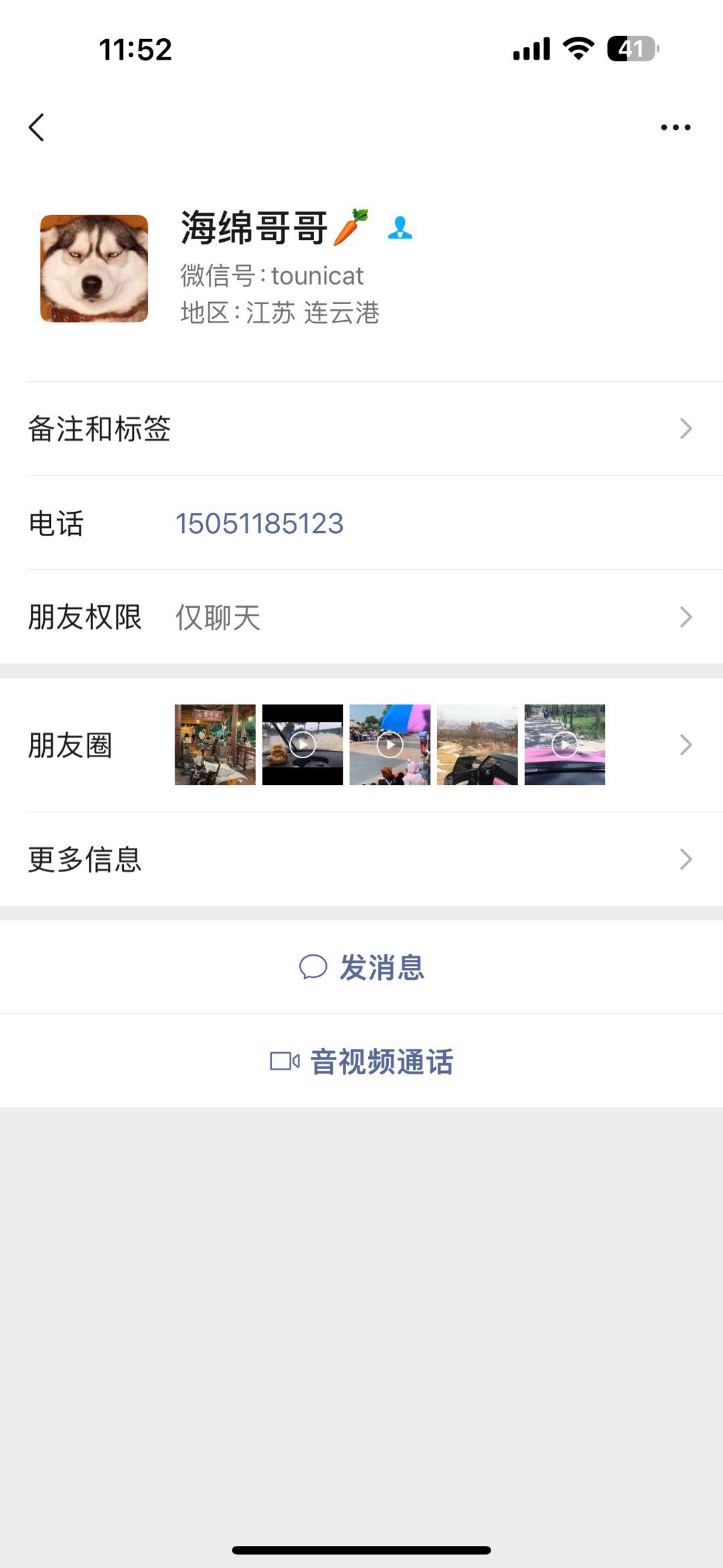Start 音视频通话 audio or video call
The height and width of the screenshot is (1568, 723).
click(x=361, y=1062)
